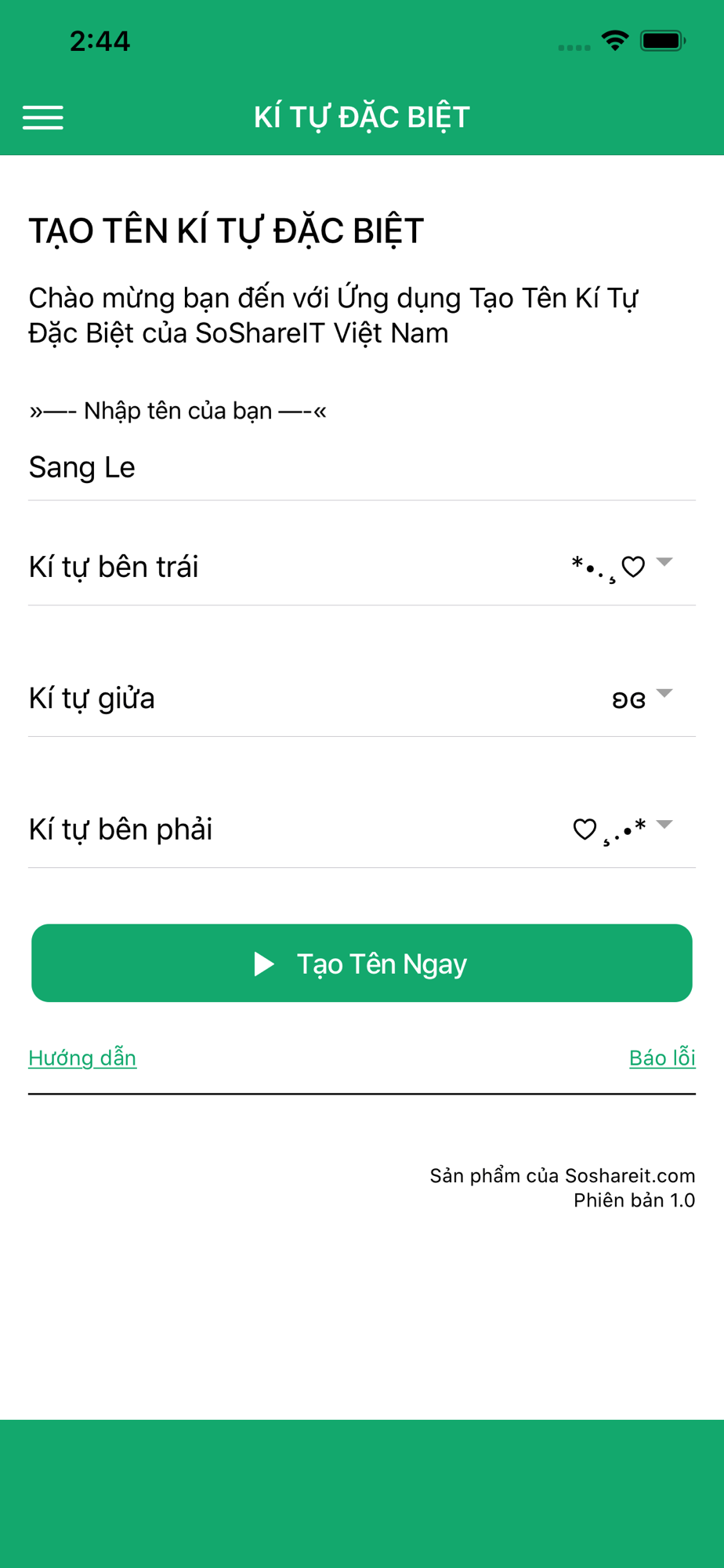Follow the Báo lỗi link
Image resolution: width=724 pixels, height=1568 pixels.
[x=662, y=1058]
